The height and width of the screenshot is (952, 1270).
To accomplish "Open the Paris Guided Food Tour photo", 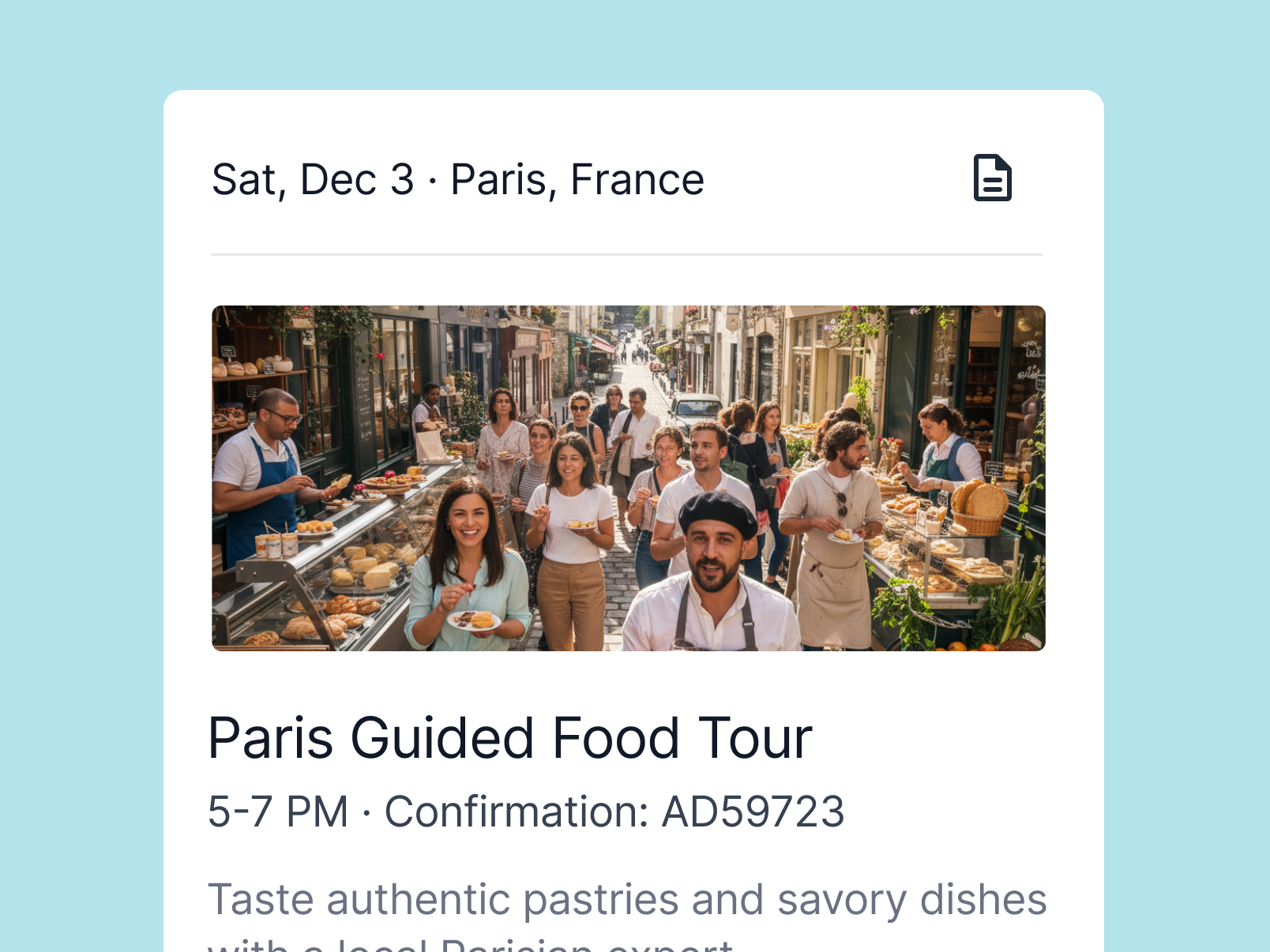I will (628, 478).
